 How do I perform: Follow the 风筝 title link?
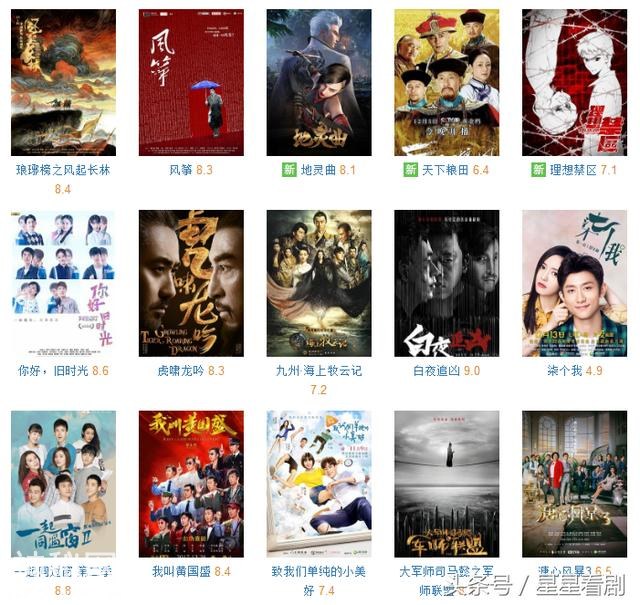click(180, 170)
